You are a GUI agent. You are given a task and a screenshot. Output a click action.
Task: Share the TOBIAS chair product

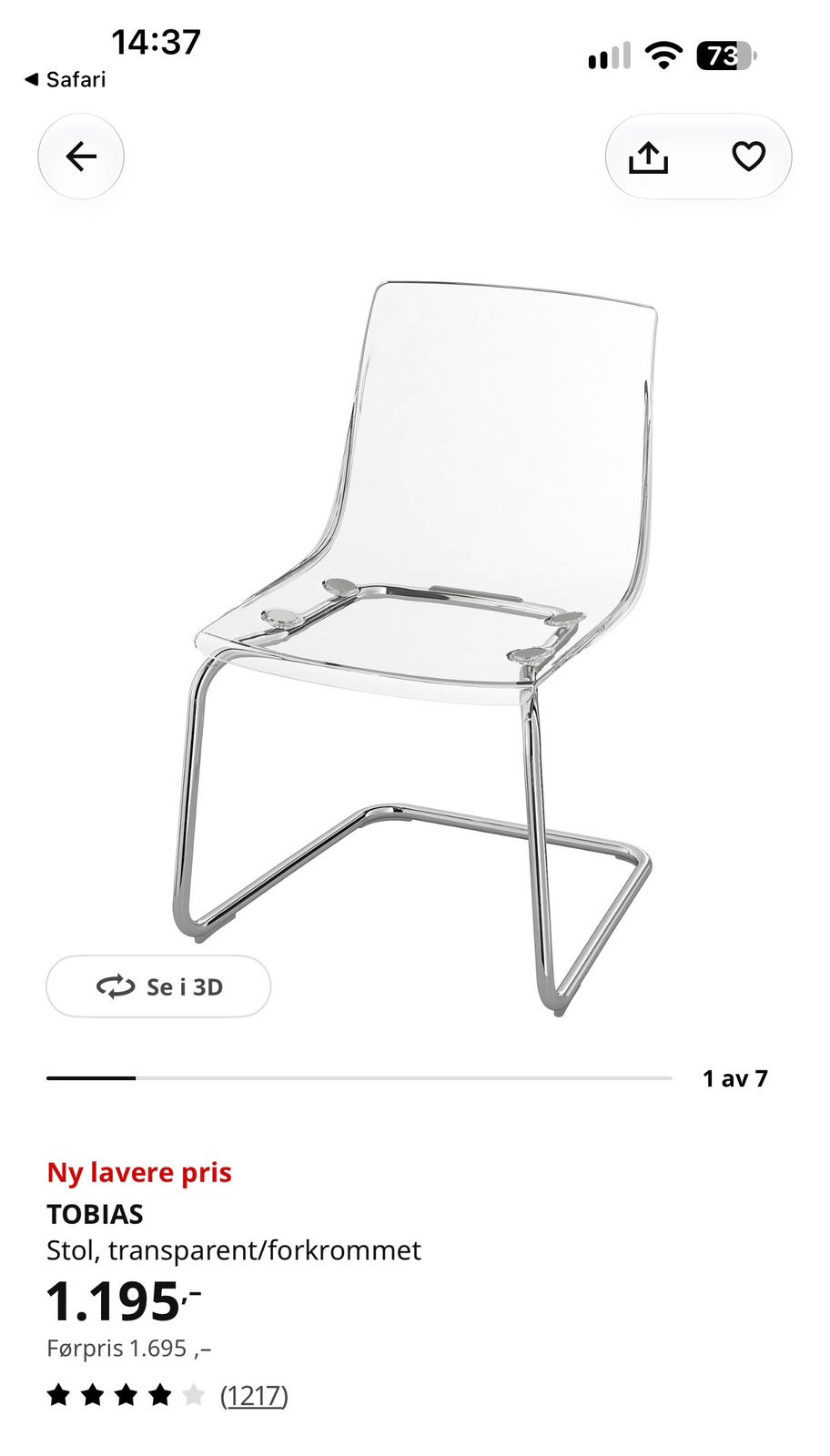[x=648, y=157]
